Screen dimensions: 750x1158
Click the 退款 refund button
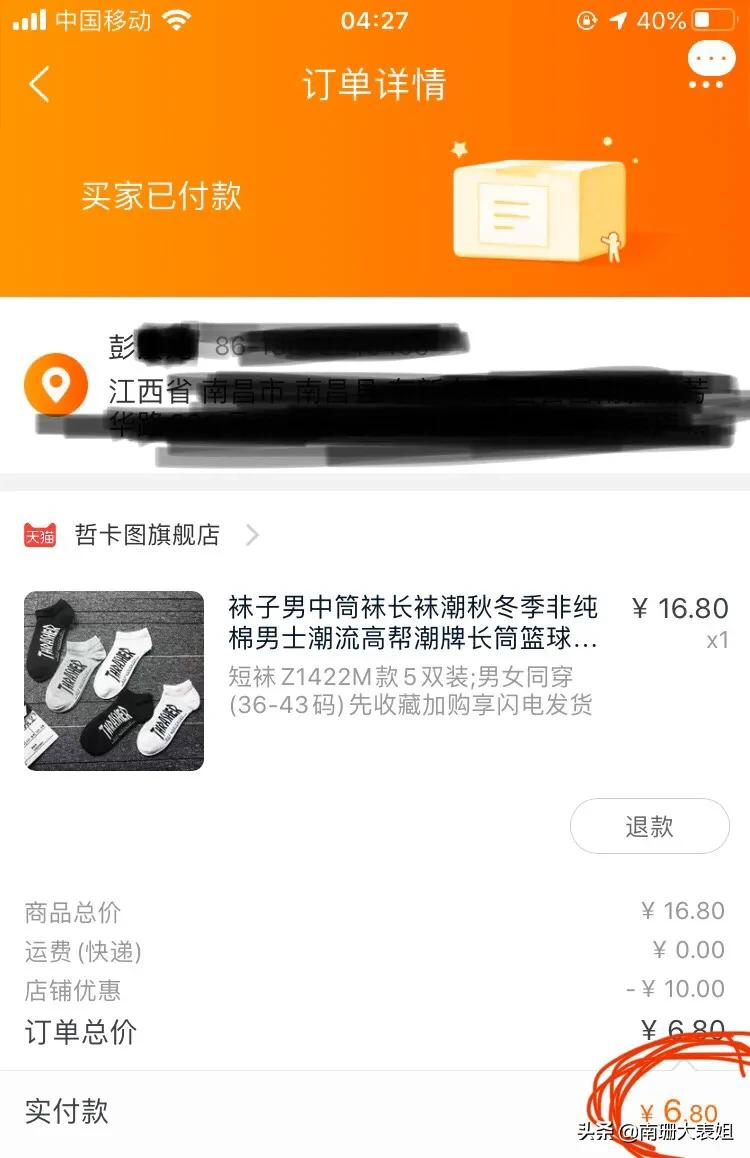[649, 827]
